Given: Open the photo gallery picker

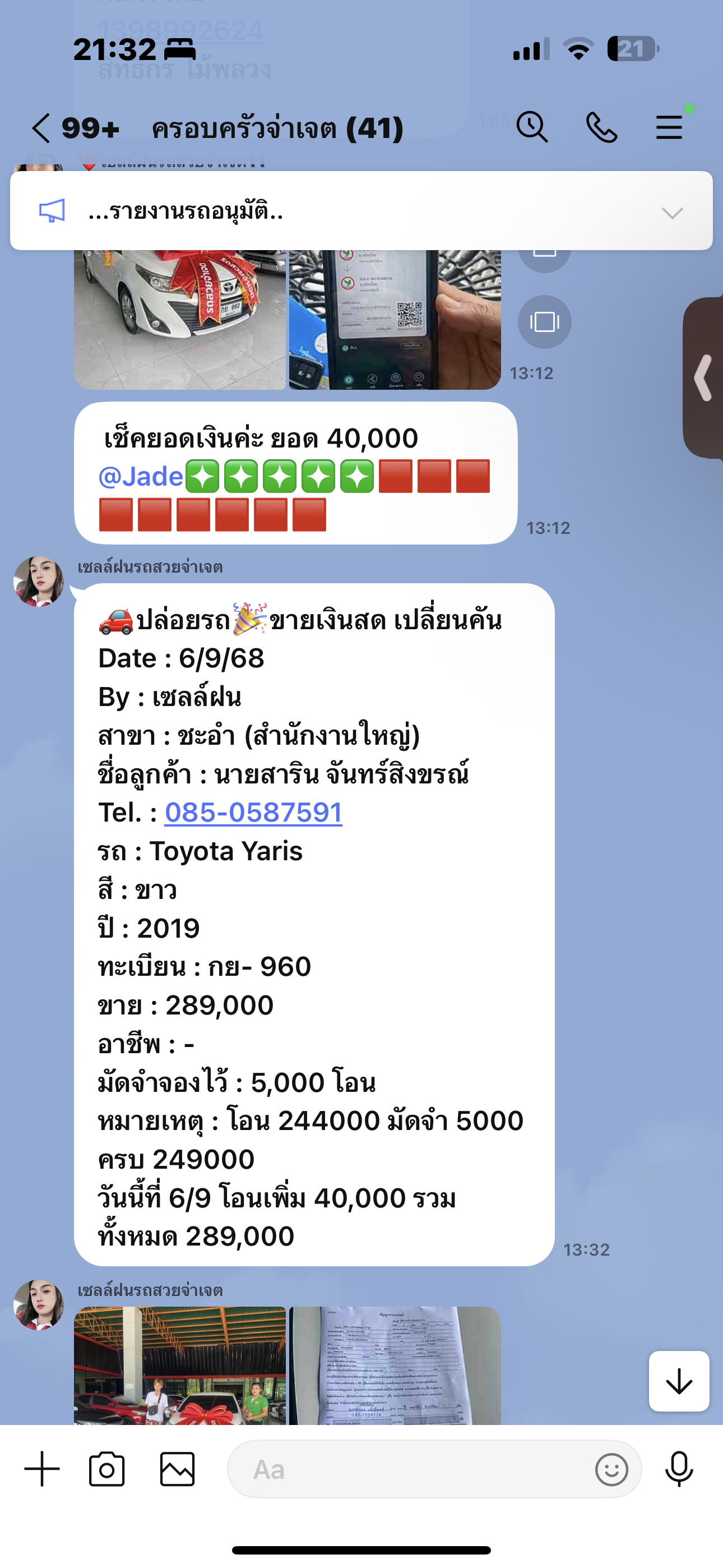Looking at the screenshot, I should pyautogui.click(x=177, y=1469).
